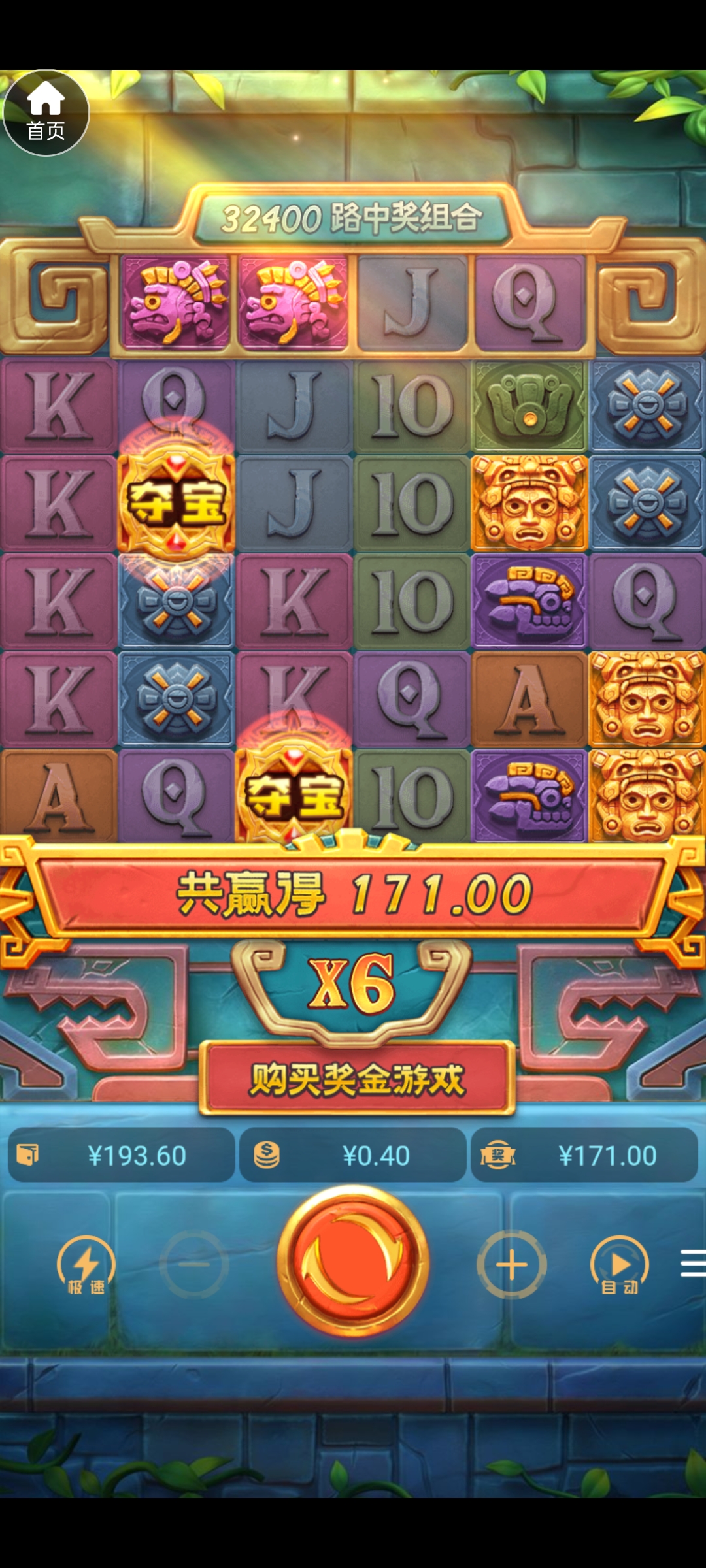Open 购买奖金游戏 bonus purchase
706x1568 pixels.
coord(357,1079)
